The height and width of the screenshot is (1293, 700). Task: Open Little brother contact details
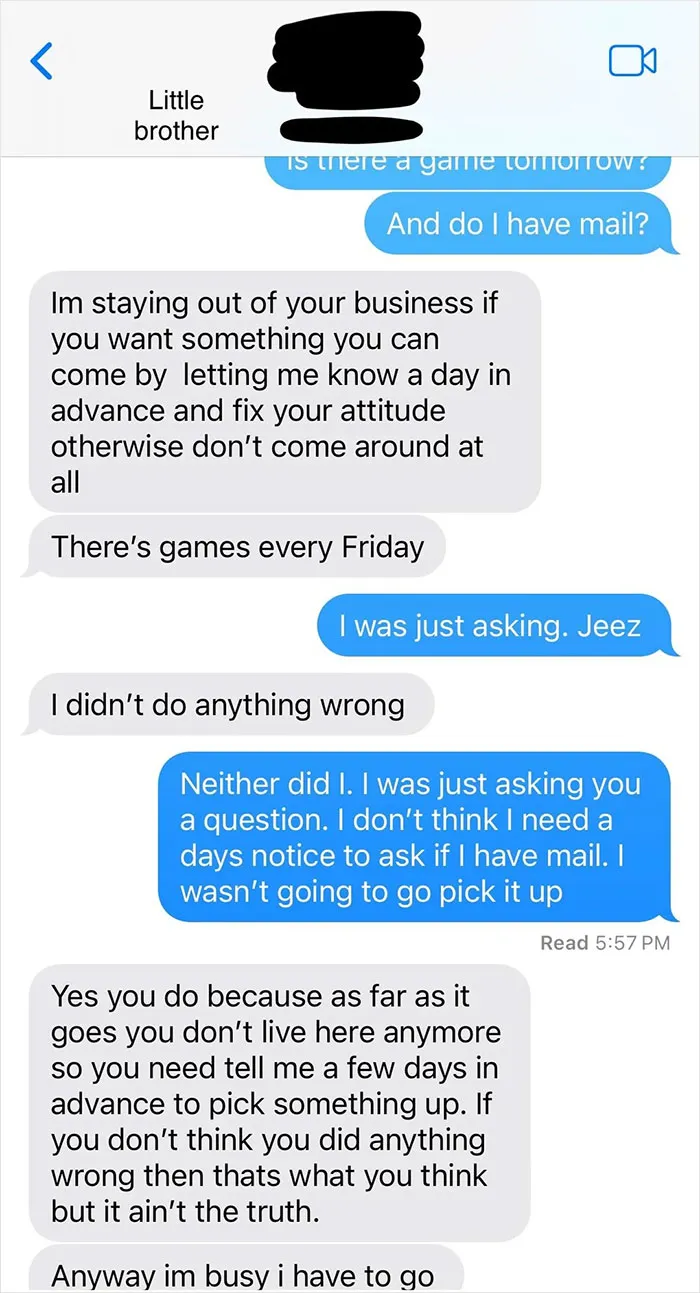(176, 115)
